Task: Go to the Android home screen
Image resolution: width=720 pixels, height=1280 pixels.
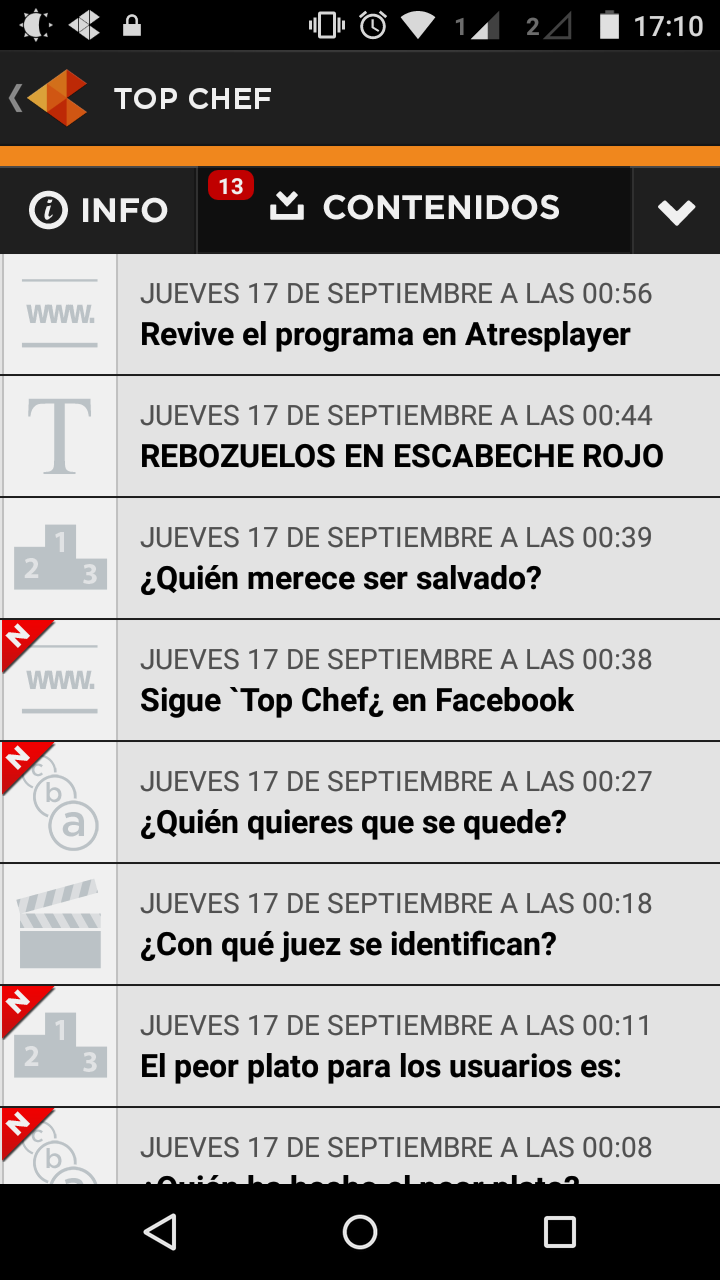Action: point(360,1232)
